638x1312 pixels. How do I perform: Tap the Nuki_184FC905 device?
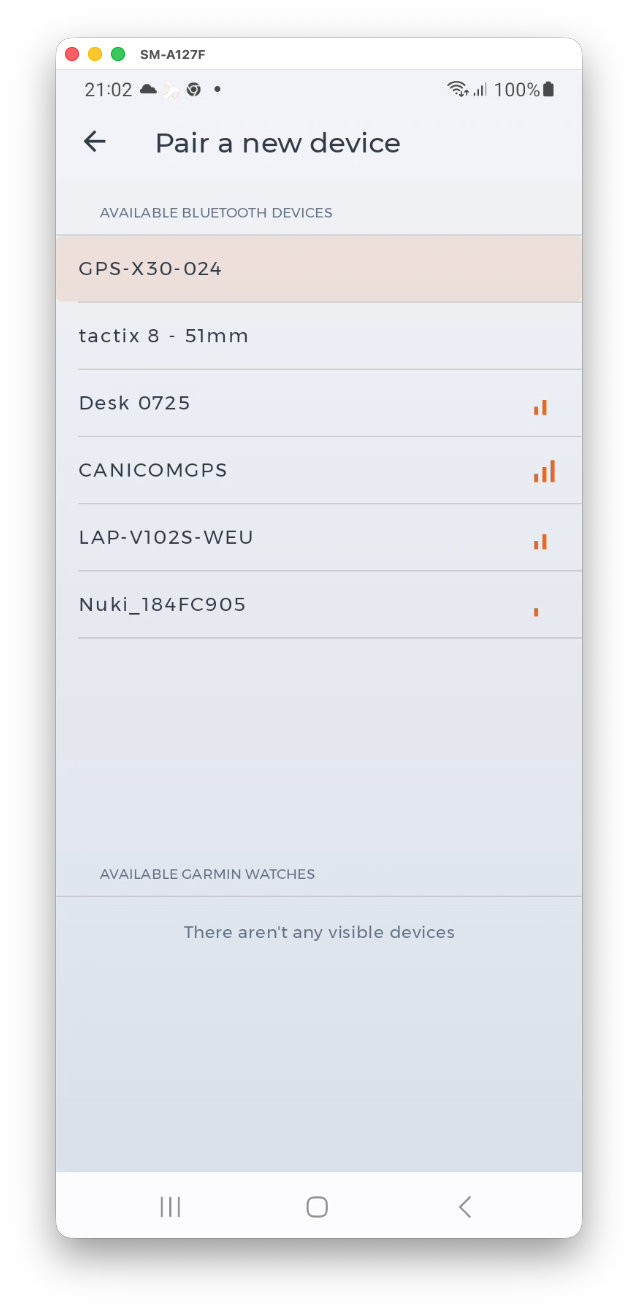(319, 604)
